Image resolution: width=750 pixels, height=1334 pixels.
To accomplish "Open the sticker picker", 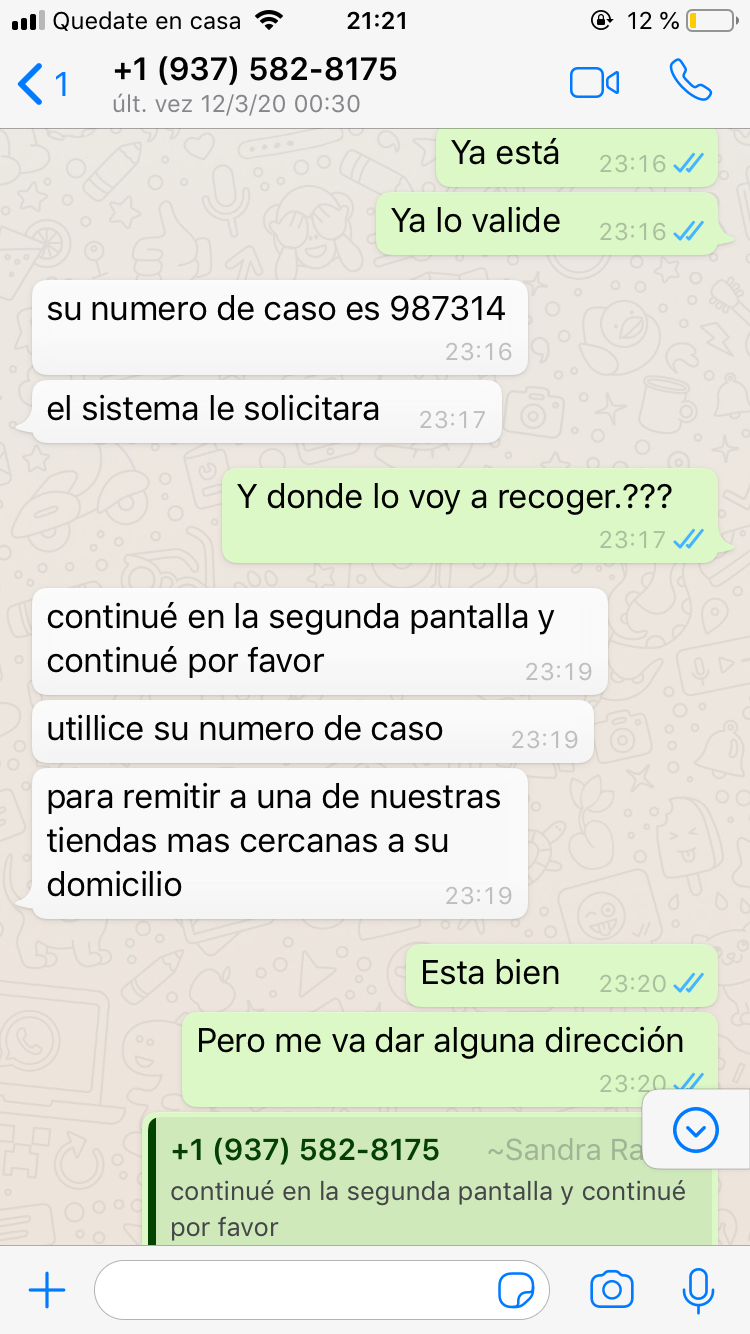I will coord(516,1291).
